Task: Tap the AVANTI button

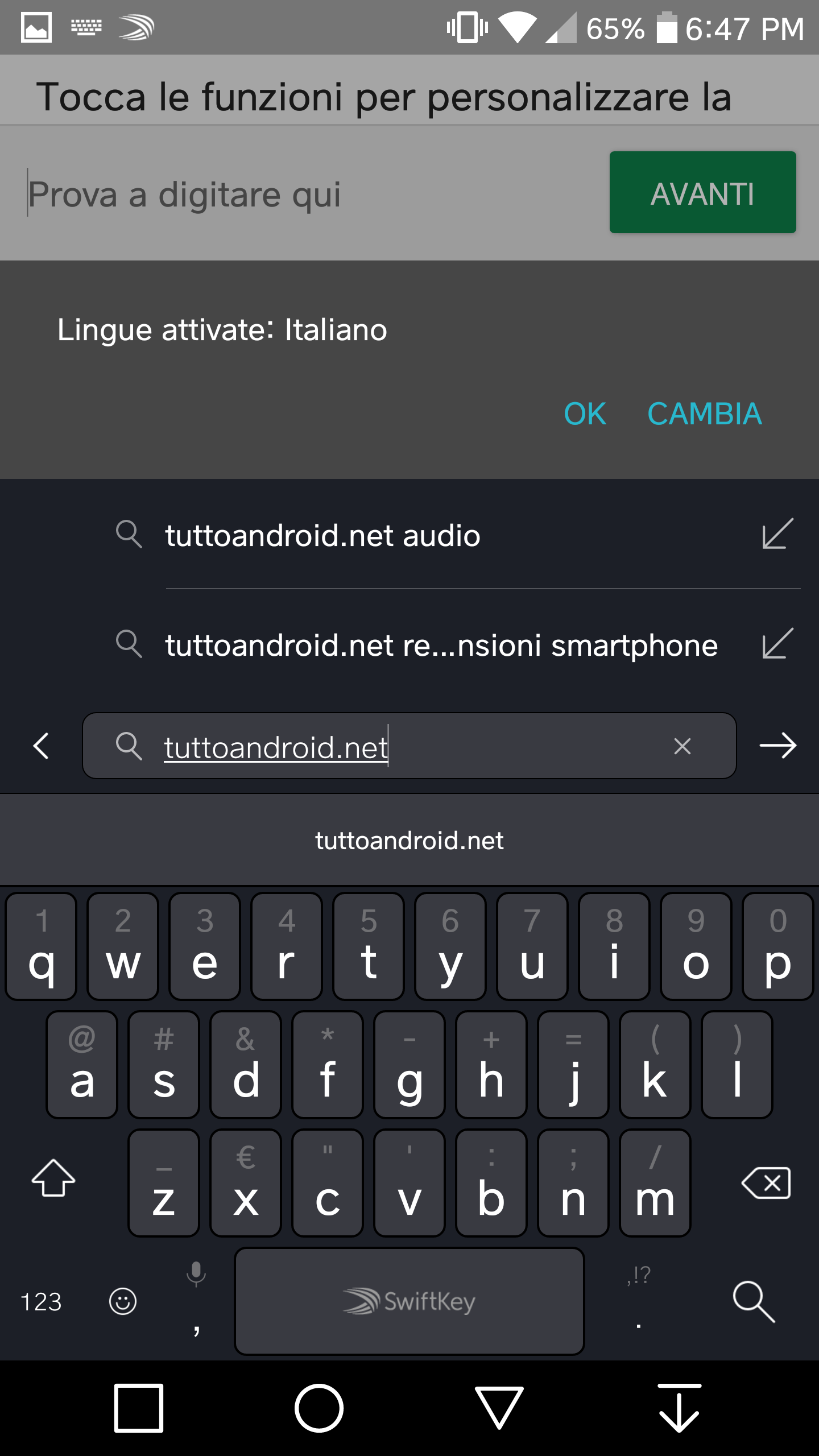Action: tap(702, 192)
